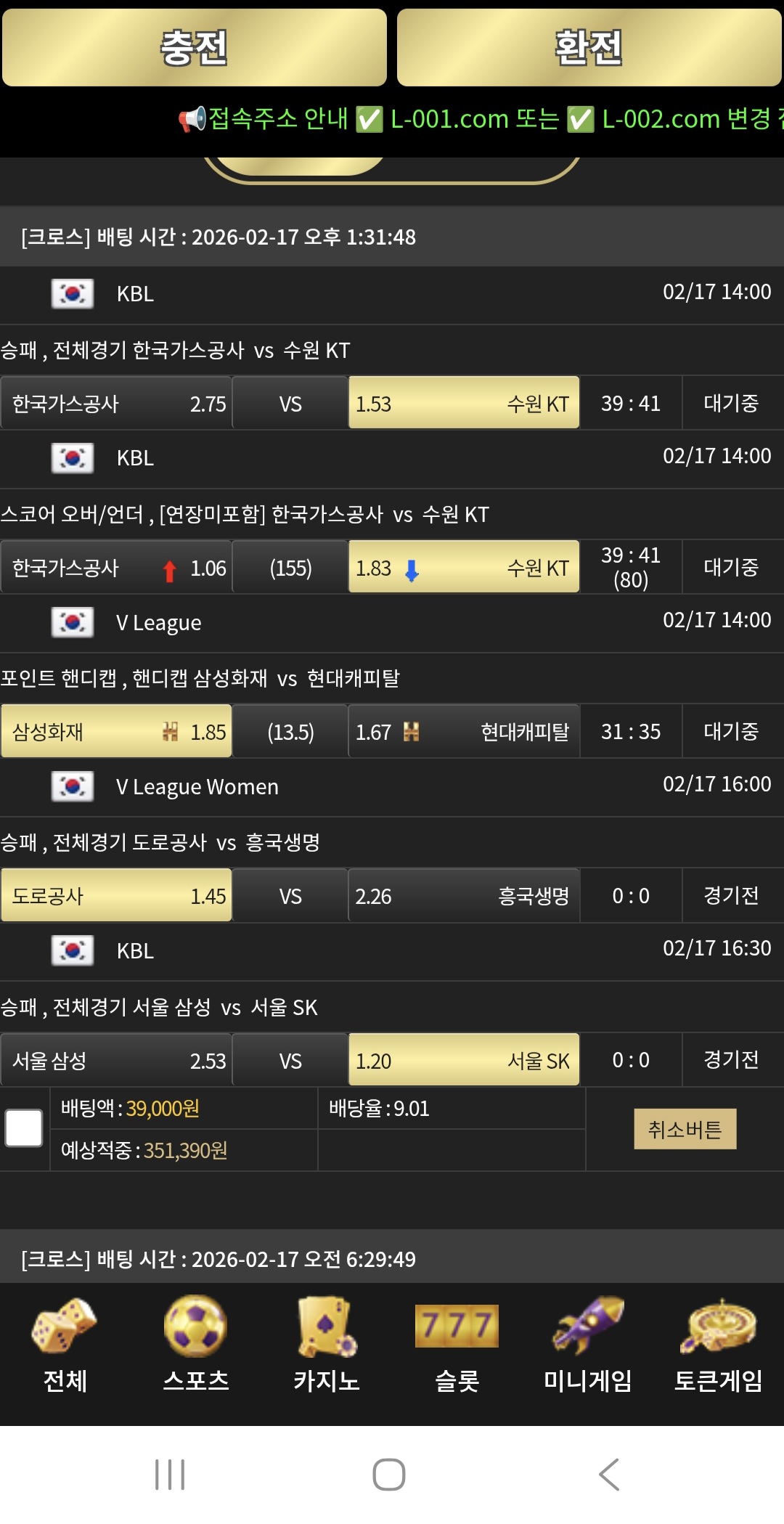This screenshot has width=784, height=1524.
Task: Tap the 취소버튼 cancel button
Action: pyautogui.click(x=685, y=1129)
